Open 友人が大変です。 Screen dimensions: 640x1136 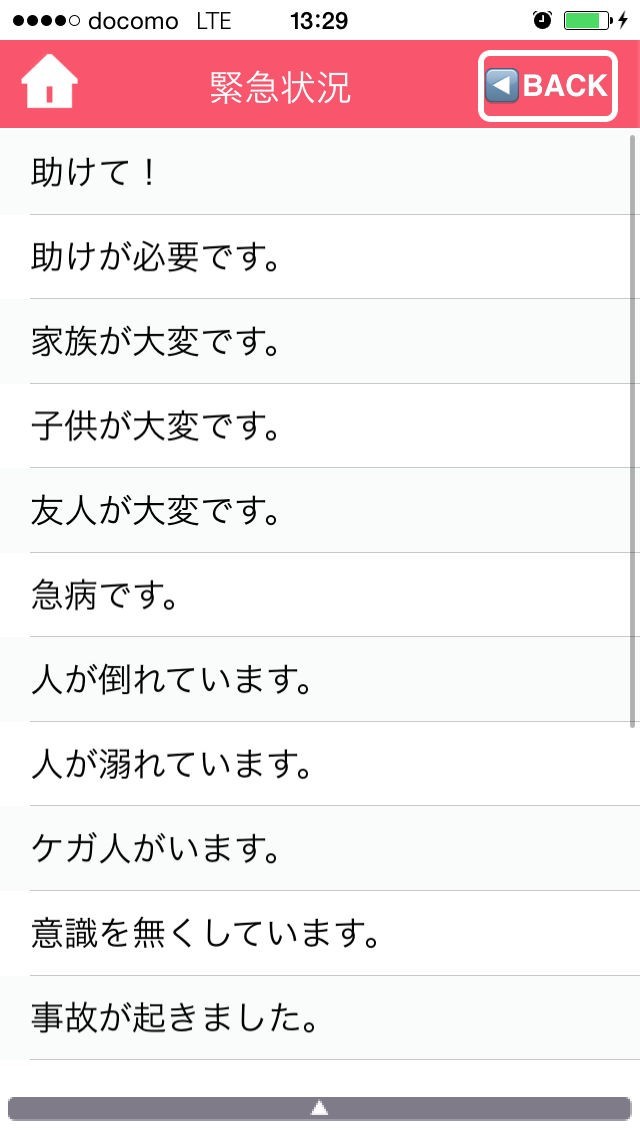pyautogui.click(x=320, y=511)
